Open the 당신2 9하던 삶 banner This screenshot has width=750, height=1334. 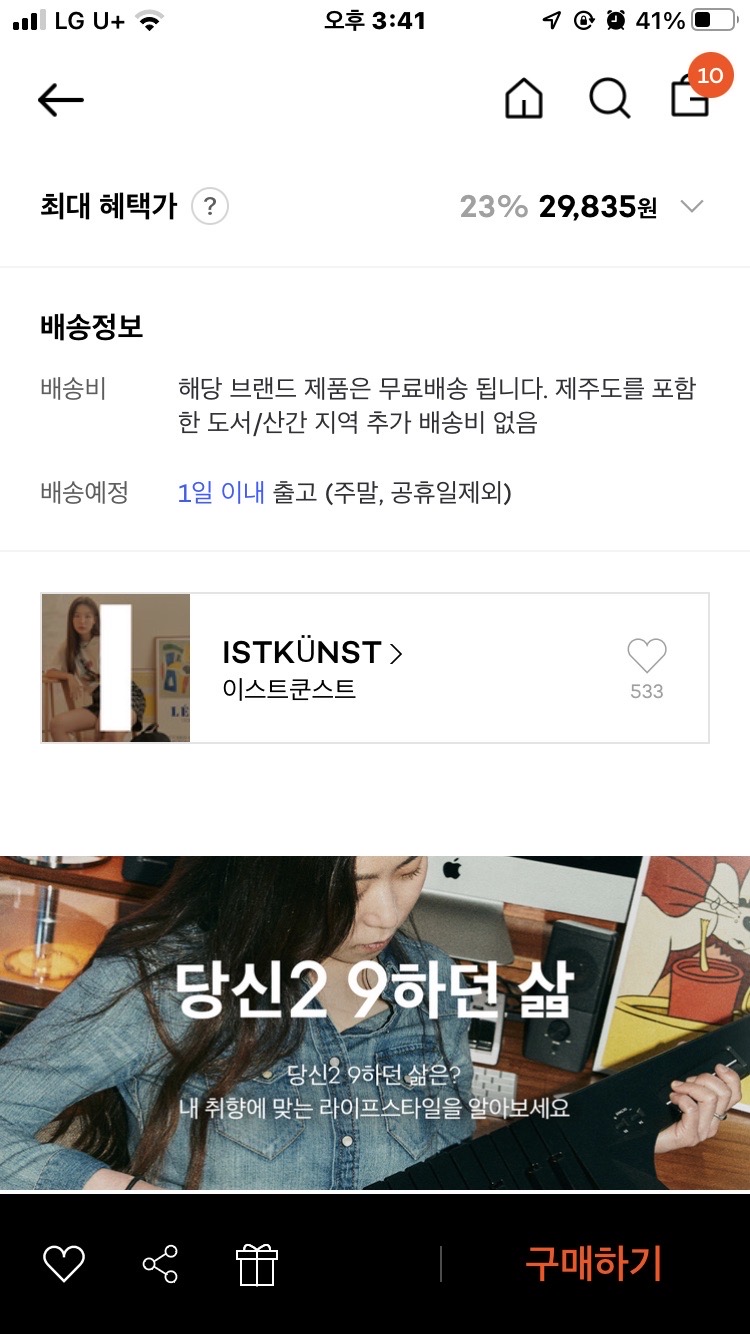(375, 1020)
